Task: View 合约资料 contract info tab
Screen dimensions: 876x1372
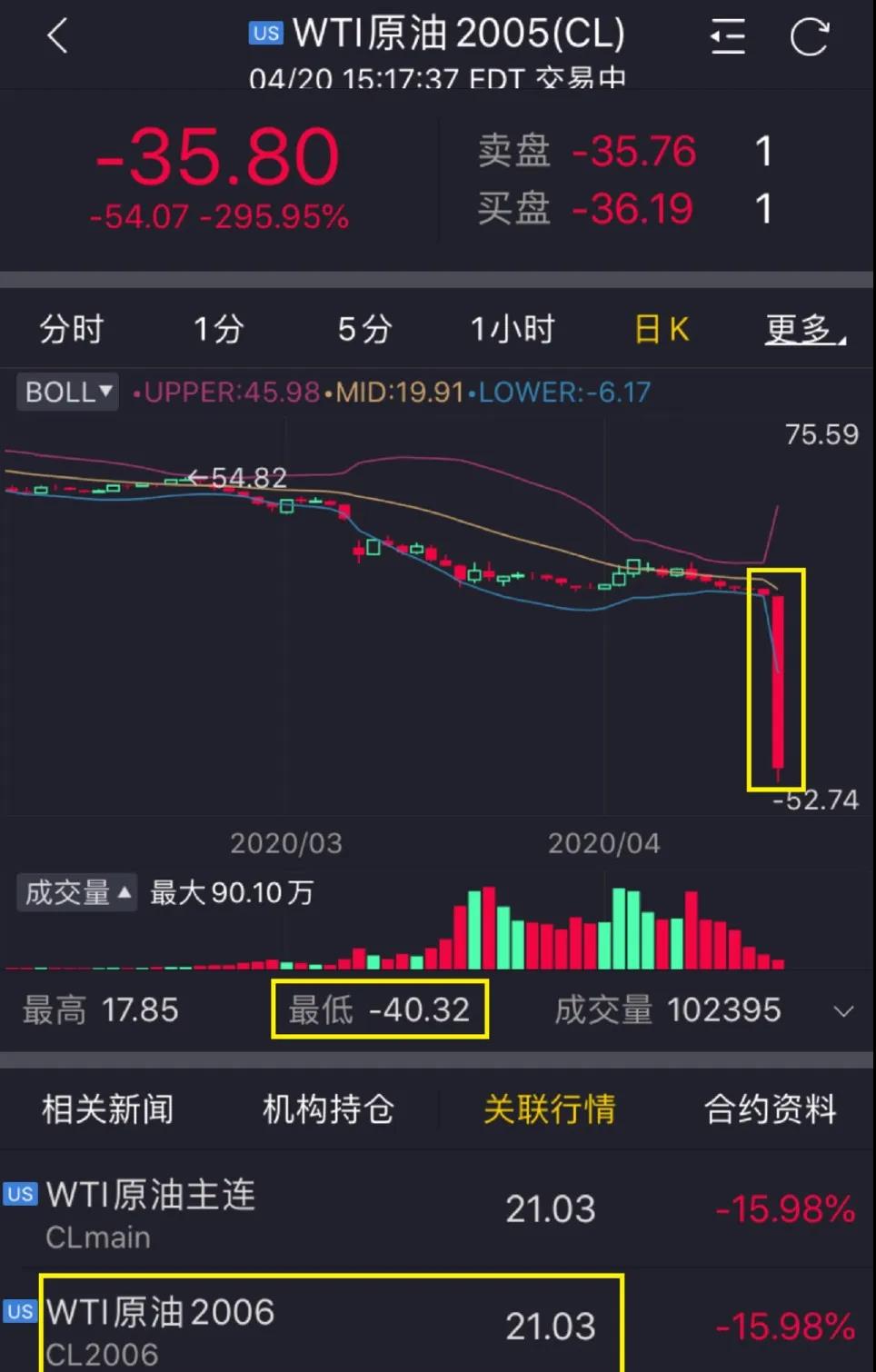Action: (x=770, y=1109)
